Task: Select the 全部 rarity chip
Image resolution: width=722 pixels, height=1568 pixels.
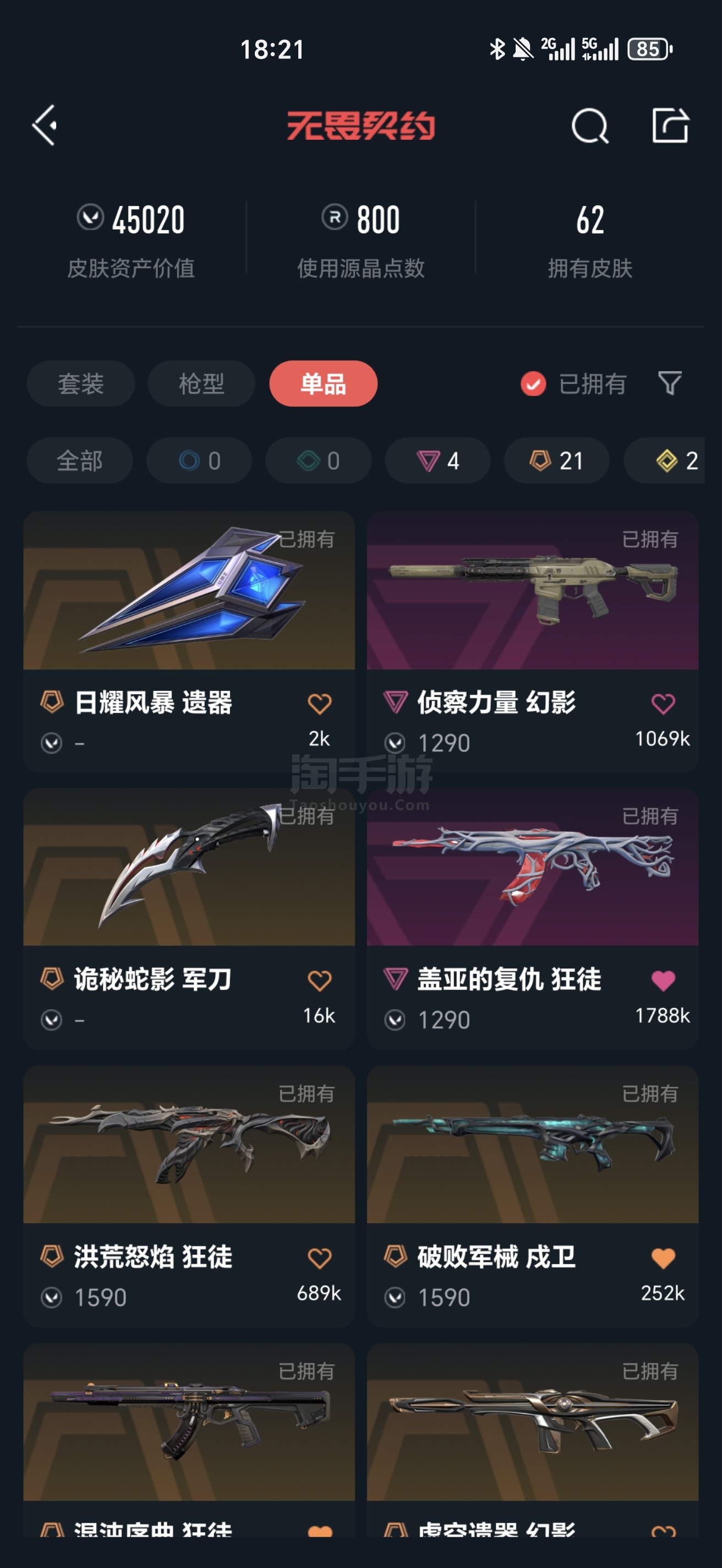Action: click(80, 461)
